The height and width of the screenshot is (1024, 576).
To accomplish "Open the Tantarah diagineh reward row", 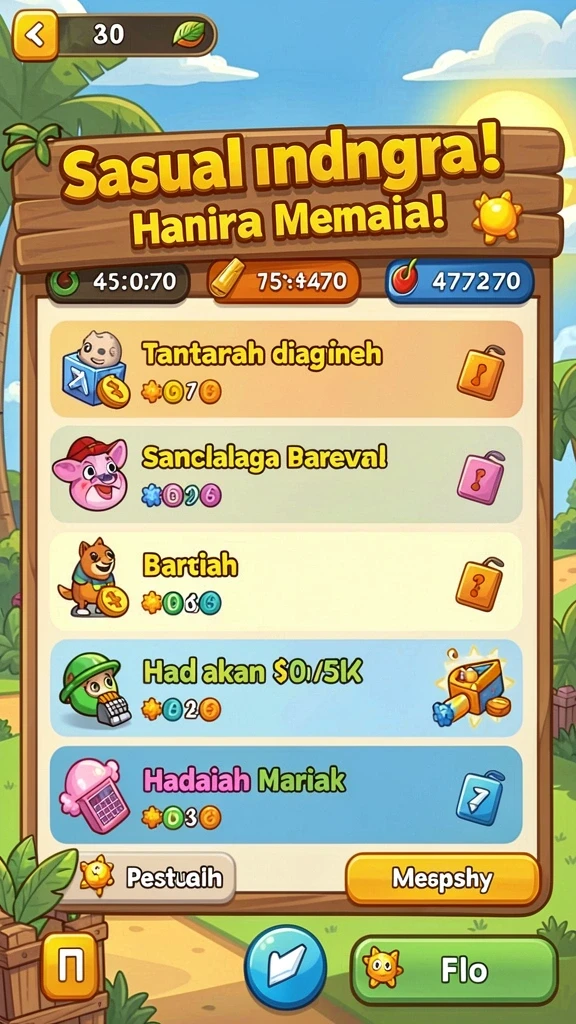I will pyautogui.click(x=286, y=369).
